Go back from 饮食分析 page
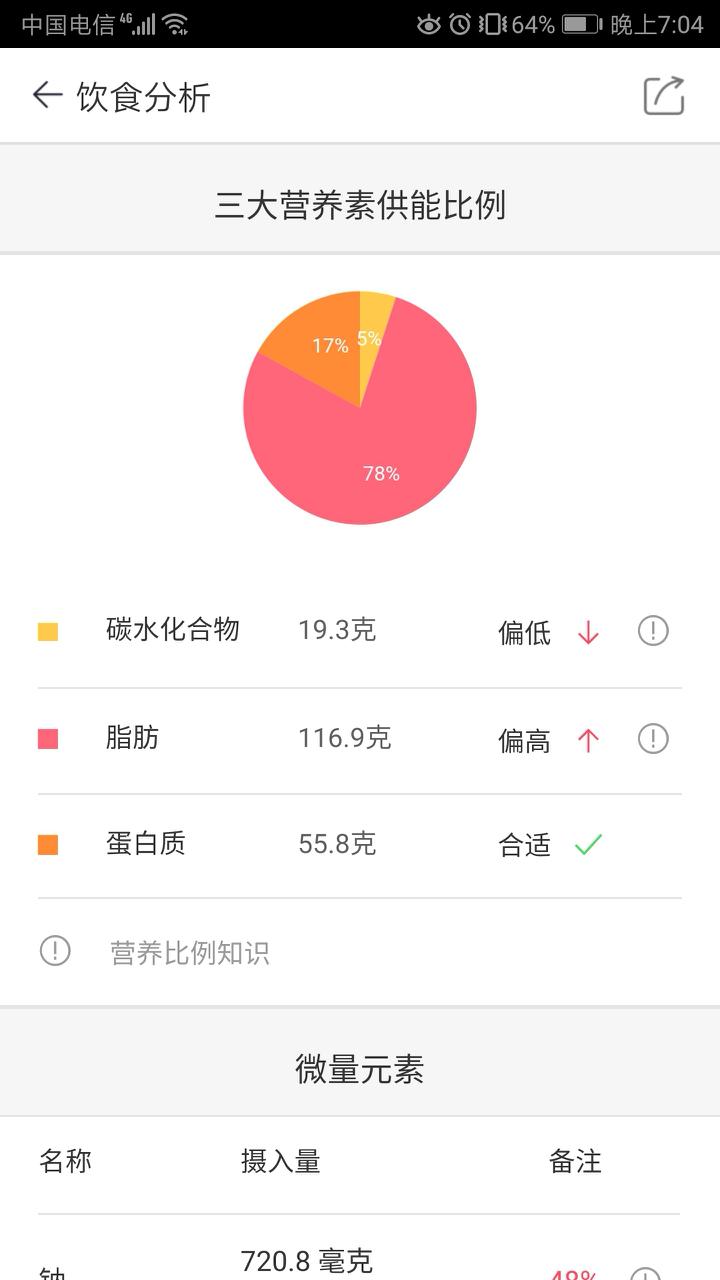 pos(47,96)
